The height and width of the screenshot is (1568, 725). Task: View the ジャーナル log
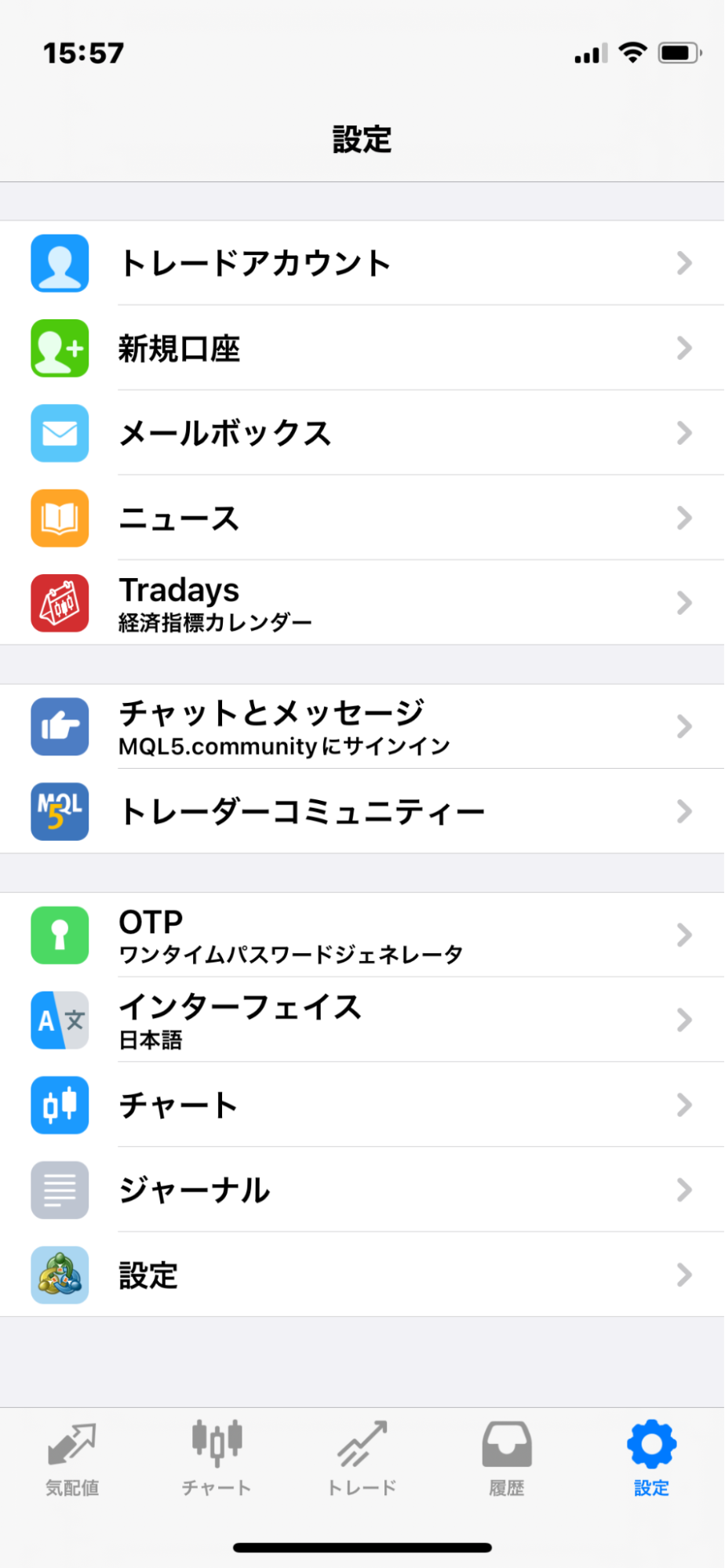point(361,1190)
